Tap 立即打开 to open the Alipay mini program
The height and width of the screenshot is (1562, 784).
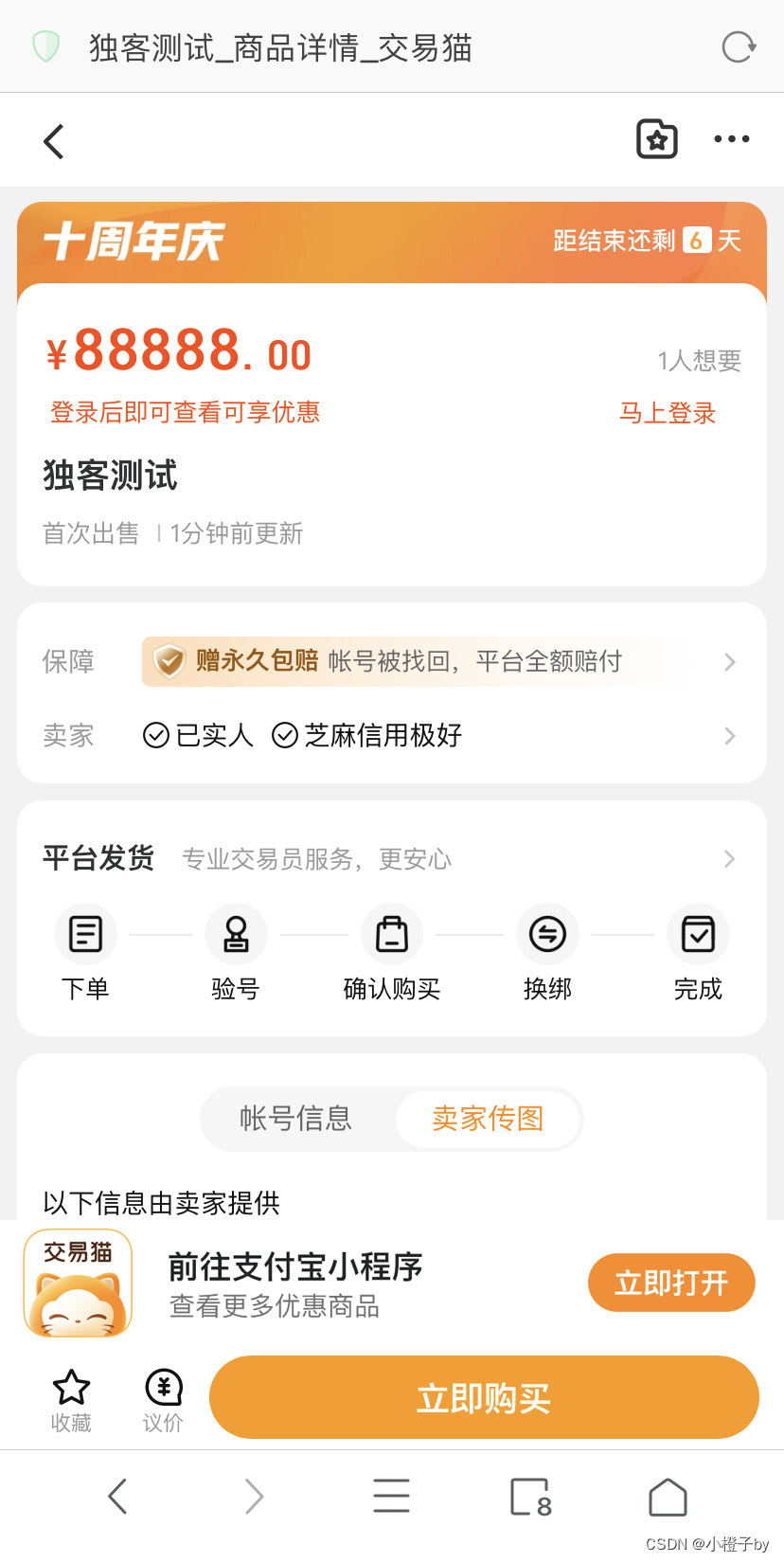[671, 1283]
